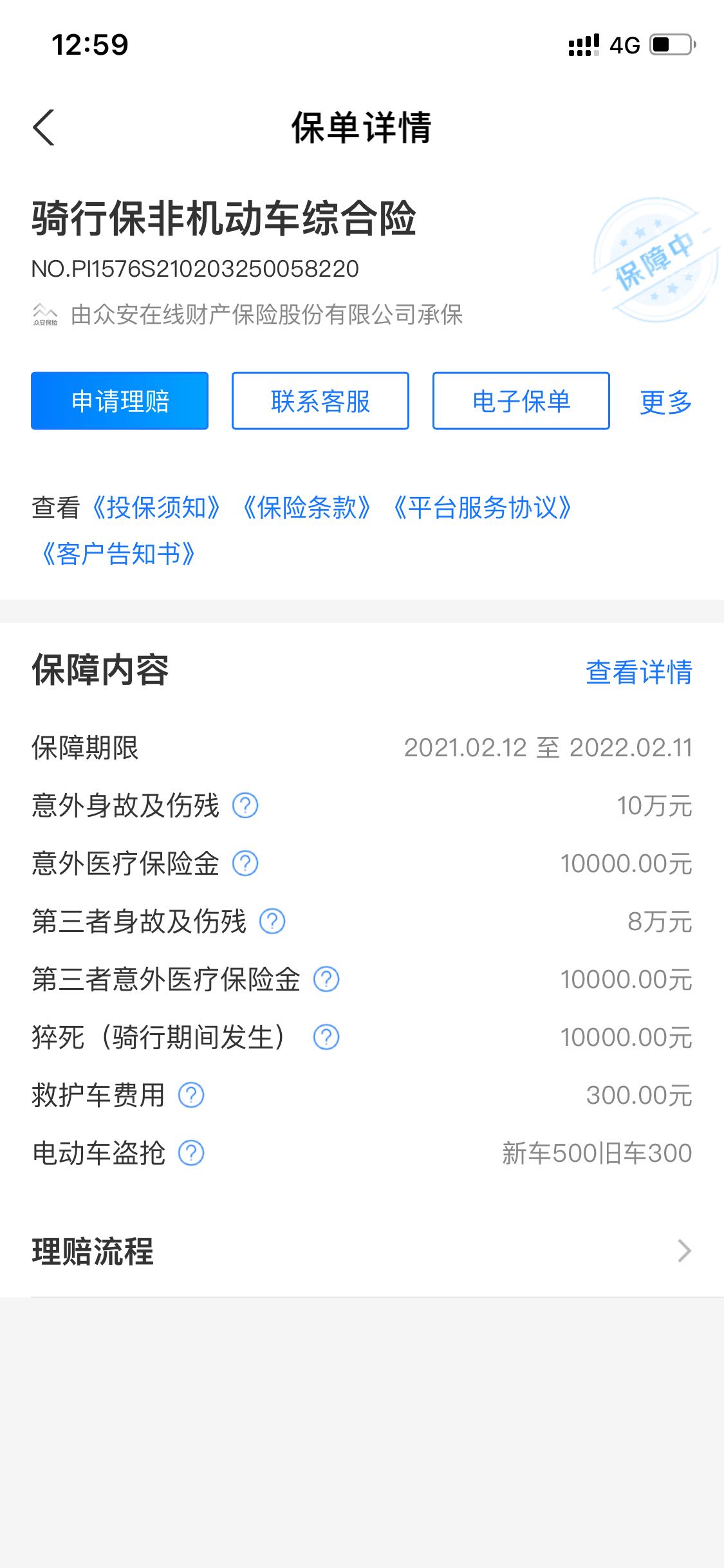Show info for 第三者身故及伤残
The image size is (724, 1568).
click(272, 921)
